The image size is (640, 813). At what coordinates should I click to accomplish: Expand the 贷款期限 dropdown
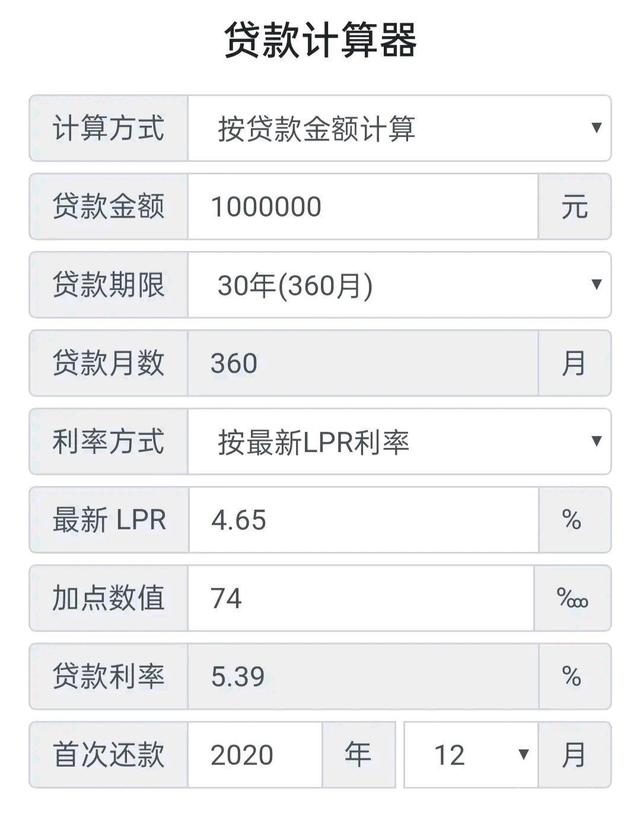pyautogui.click(x=398, y=285)
